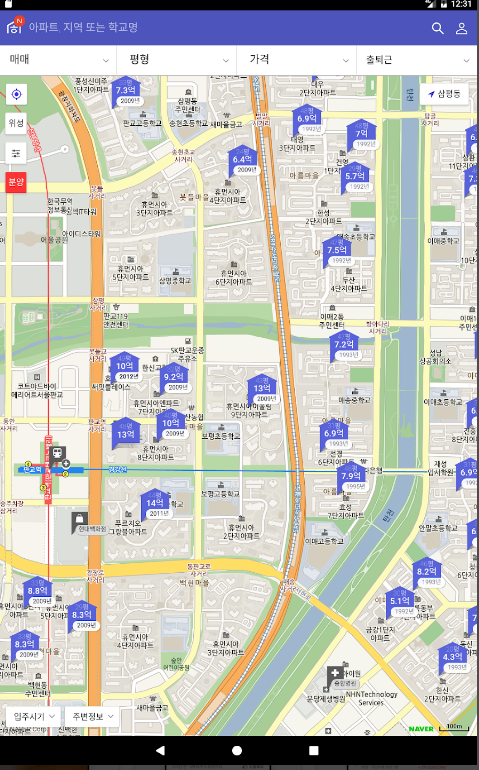Expand the 매매 dropdown

(58, 60)
